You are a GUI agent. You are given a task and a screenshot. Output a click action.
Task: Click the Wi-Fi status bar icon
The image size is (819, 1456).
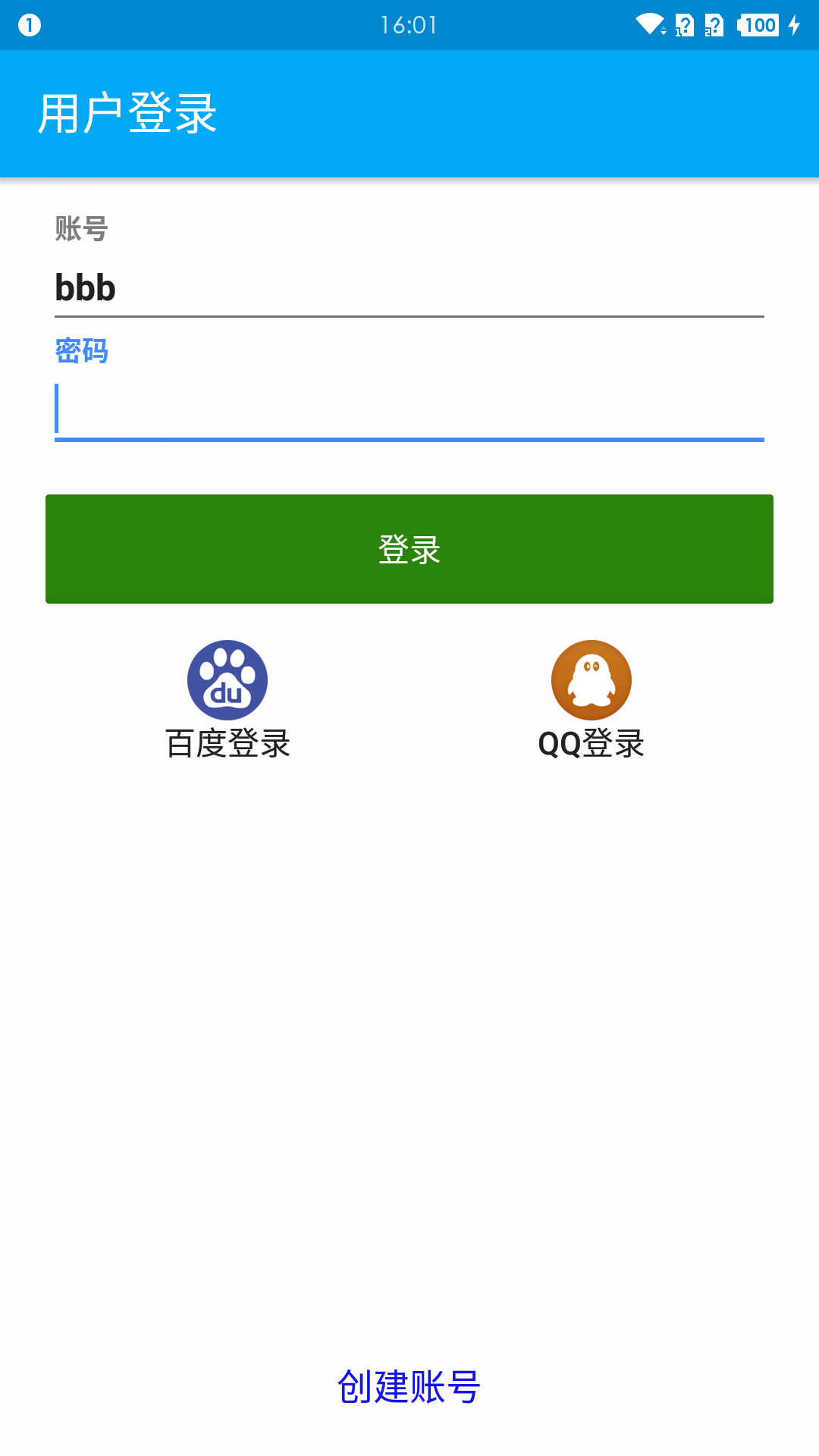[x=648, y=25]
